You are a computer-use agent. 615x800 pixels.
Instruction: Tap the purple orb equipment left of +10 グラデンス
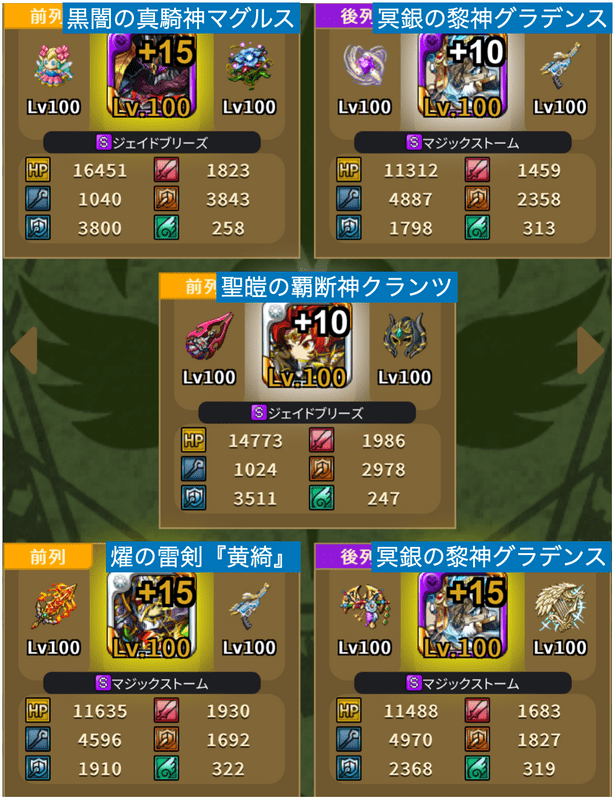pyautogui.click(x=365, y=62)
